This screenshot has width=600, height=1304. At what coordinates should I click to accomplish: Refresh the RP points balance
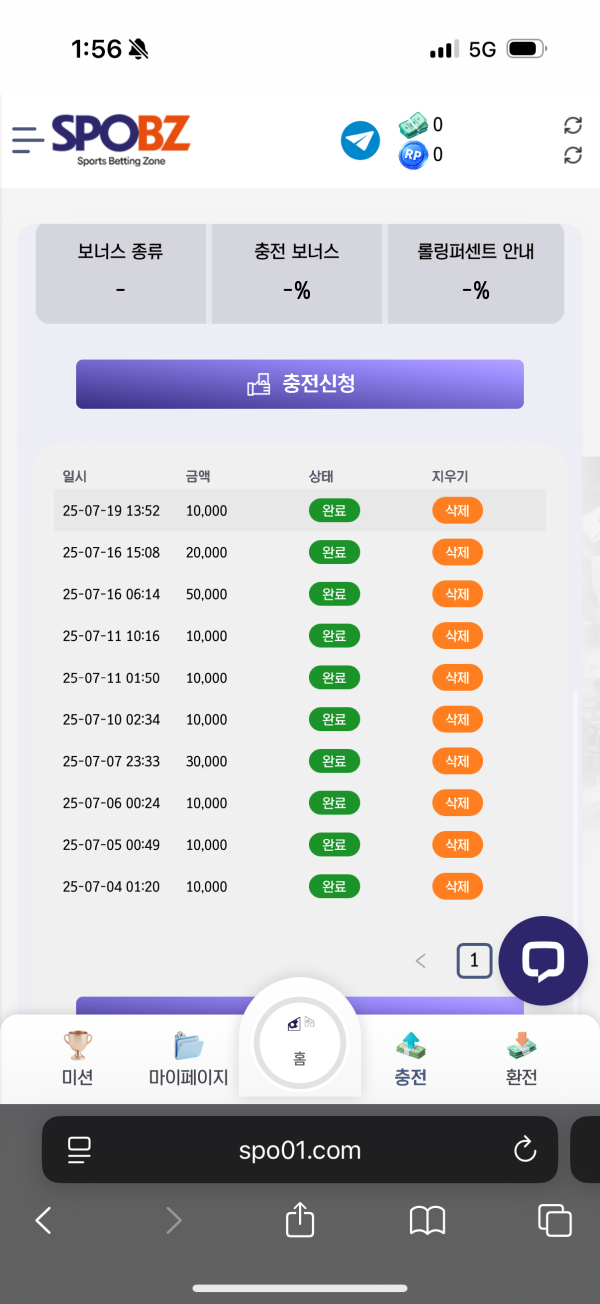572,155
